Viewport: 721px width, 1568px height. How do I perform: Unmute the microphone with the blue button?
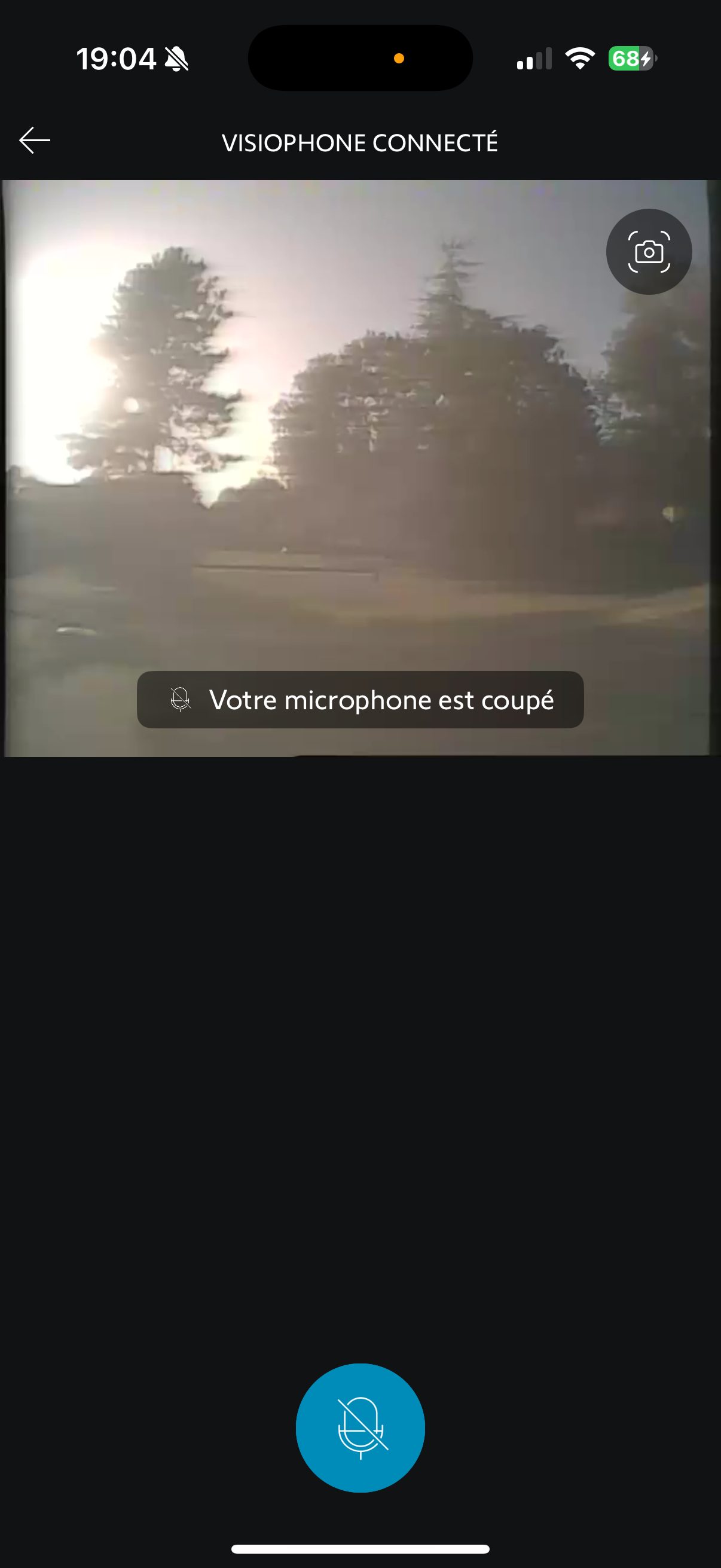[360, 1427]
